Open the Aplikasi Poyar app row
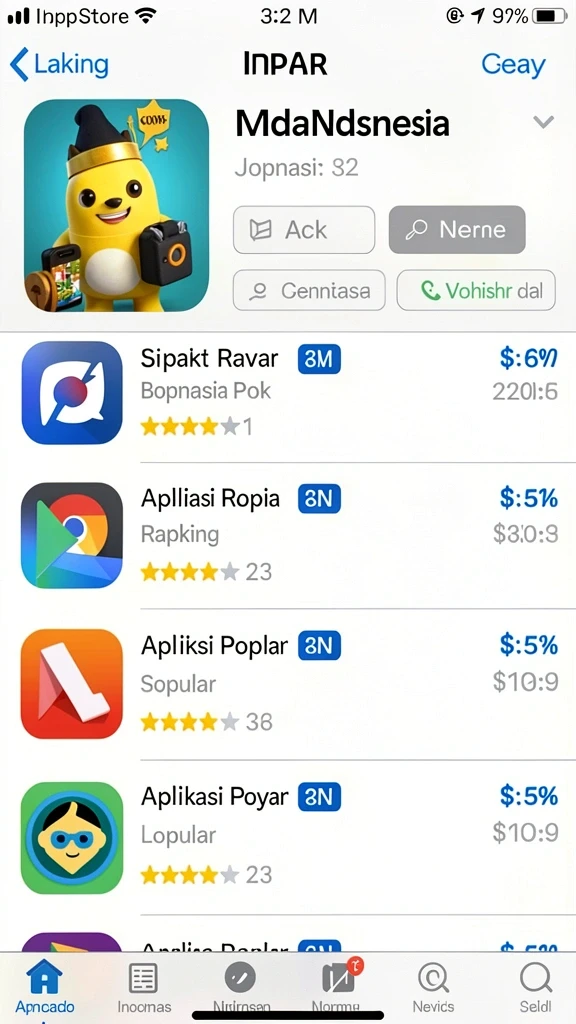The width and height of the screenshot is (576, 1024). pos(288,836)
